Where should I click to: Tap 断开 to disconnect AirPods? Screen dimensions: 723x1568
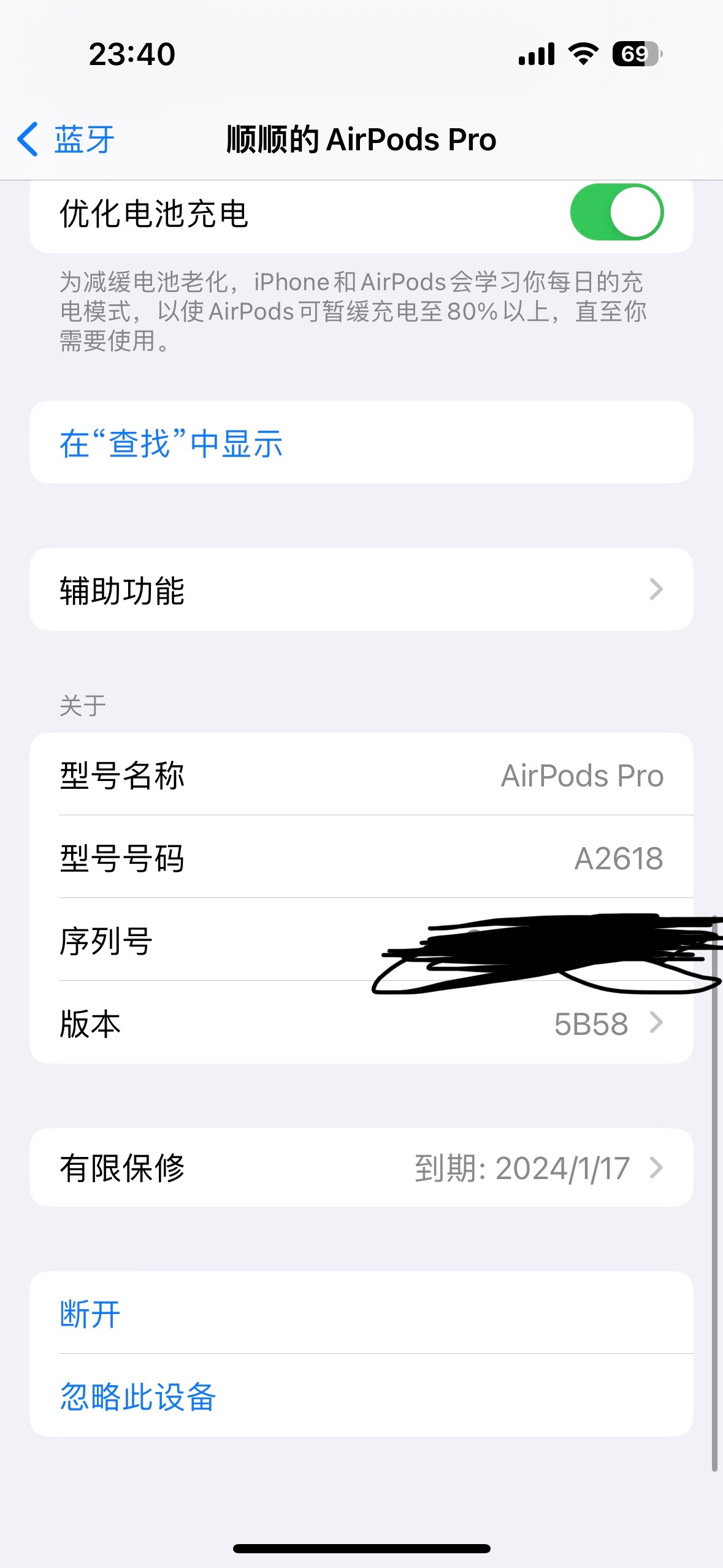click(x=91, y=1313)
